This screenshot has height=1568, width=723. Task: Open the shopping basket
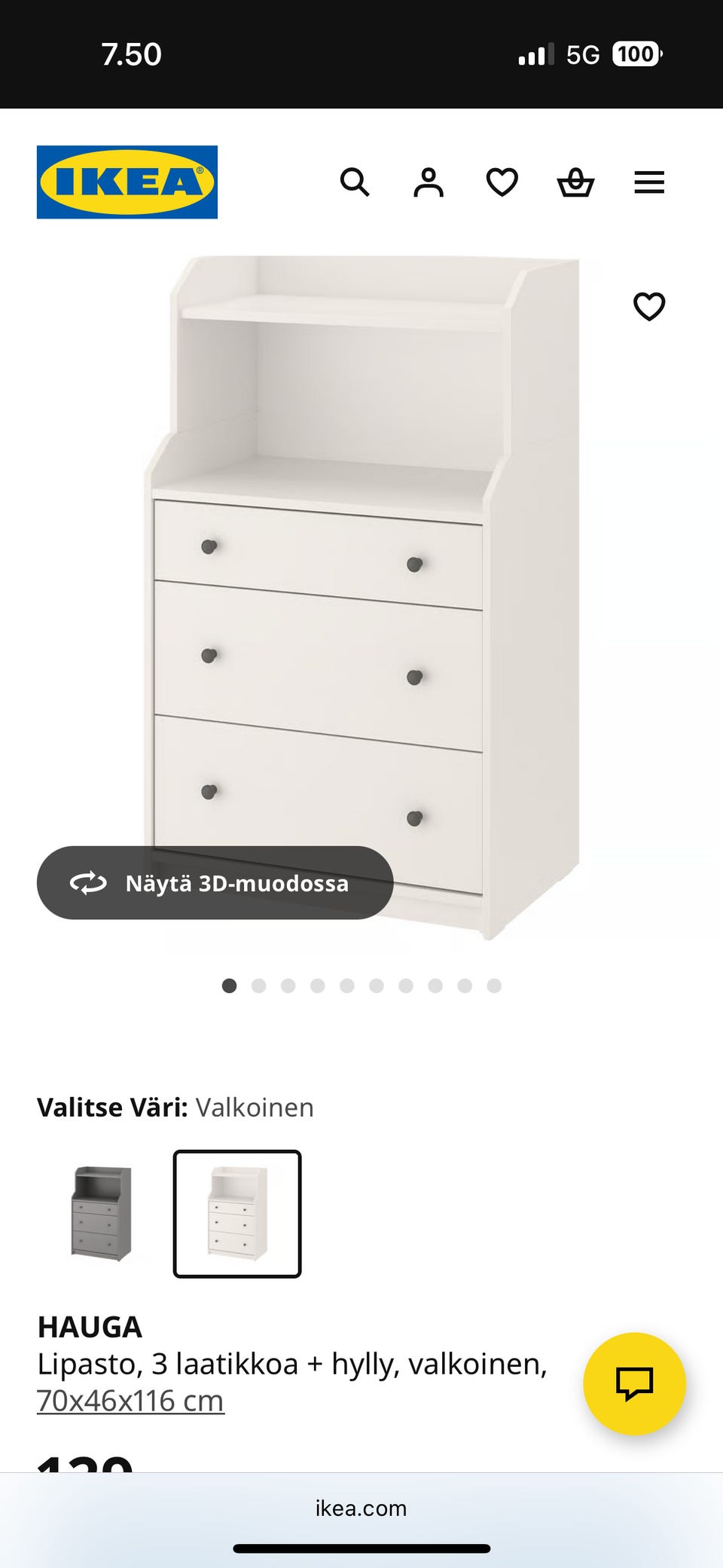click(x=575, y=182)
